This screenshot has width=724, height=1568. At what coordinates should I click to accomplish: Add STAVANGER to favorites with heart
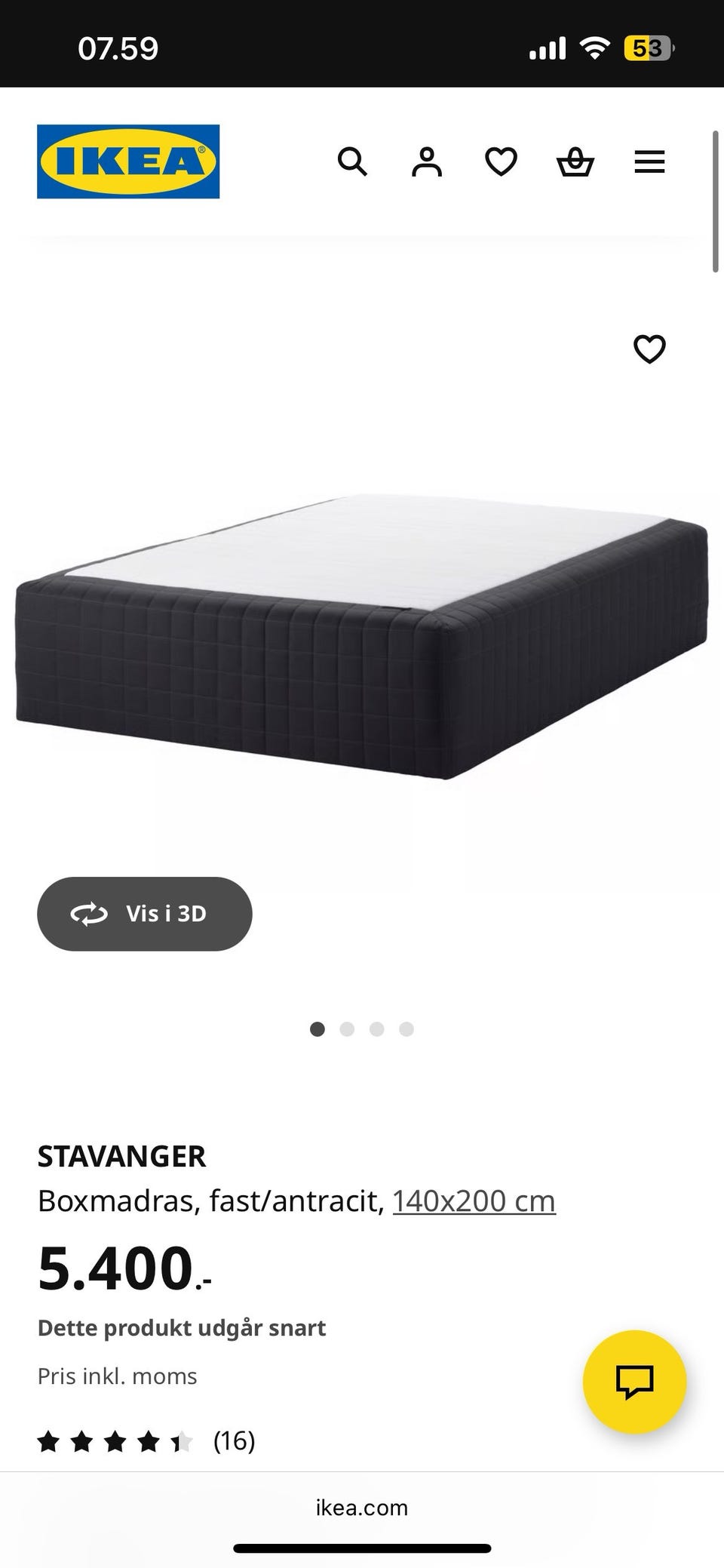pyautogui.click(x=649, y=349)
